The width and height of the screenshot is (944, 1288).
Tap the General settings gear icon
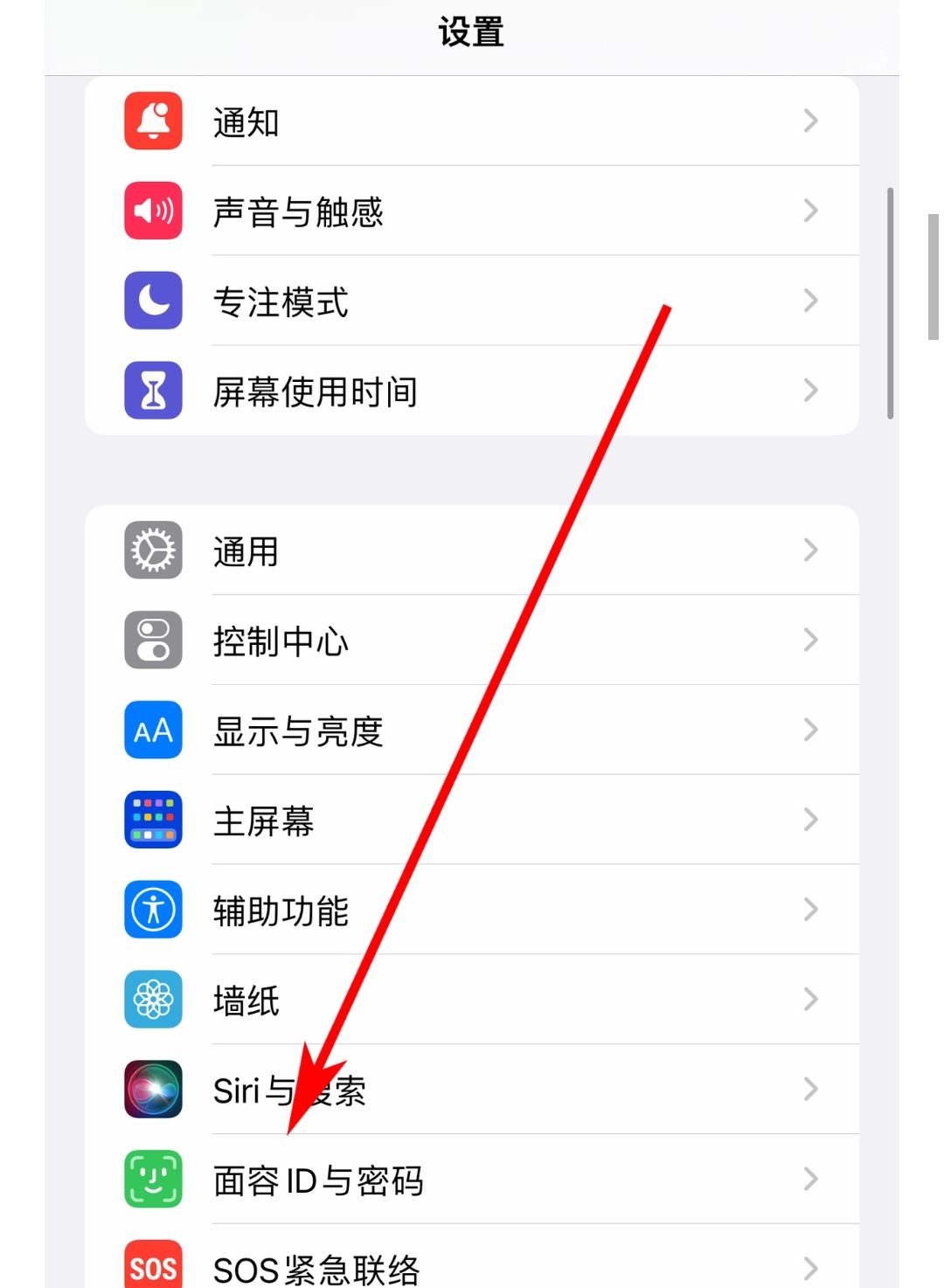tap(153, 551)
